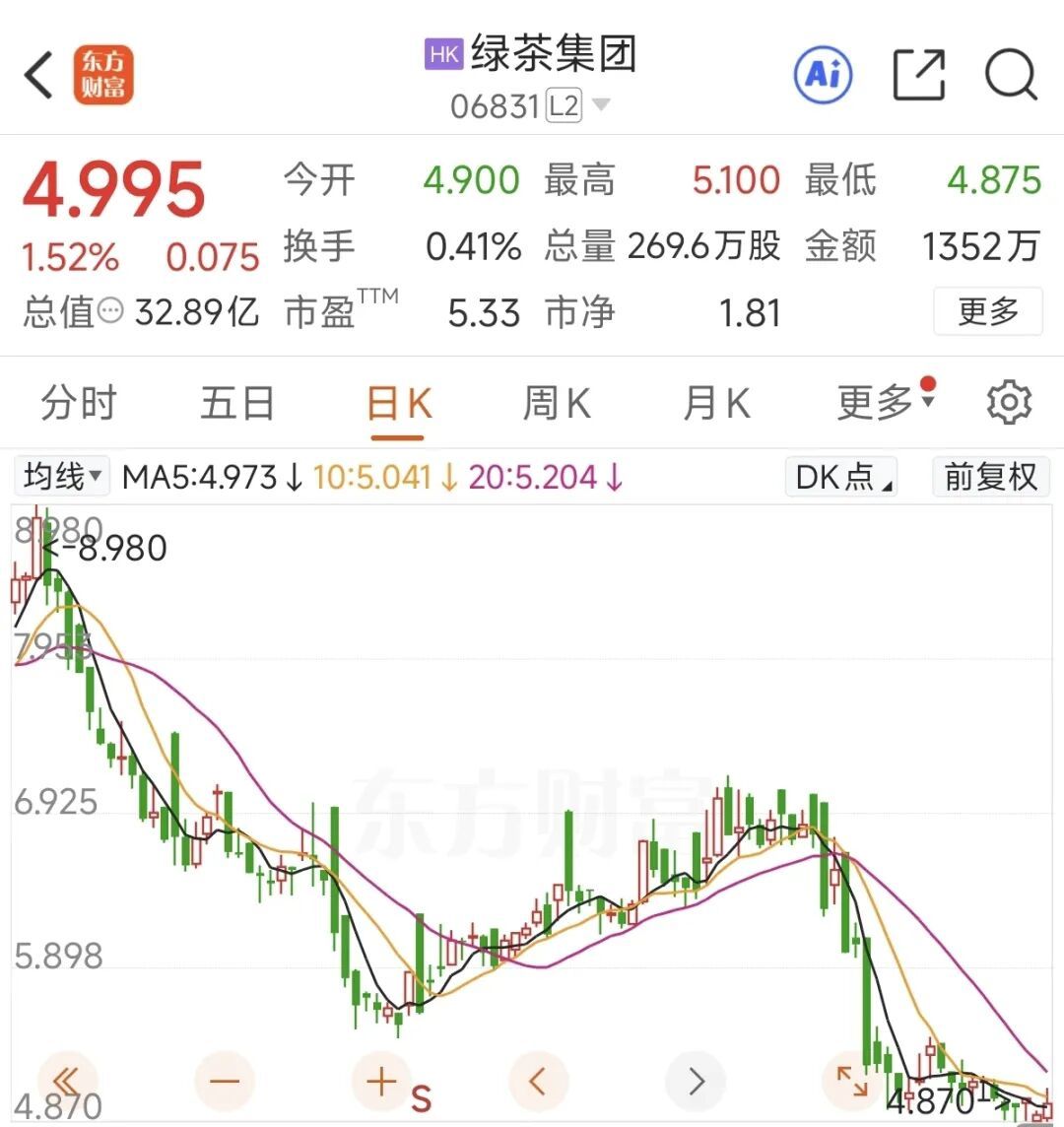The height and width of the screenshot is (1127, 1064).
Task: Toggle the DK点 option
Action: (x=842, y=477)
